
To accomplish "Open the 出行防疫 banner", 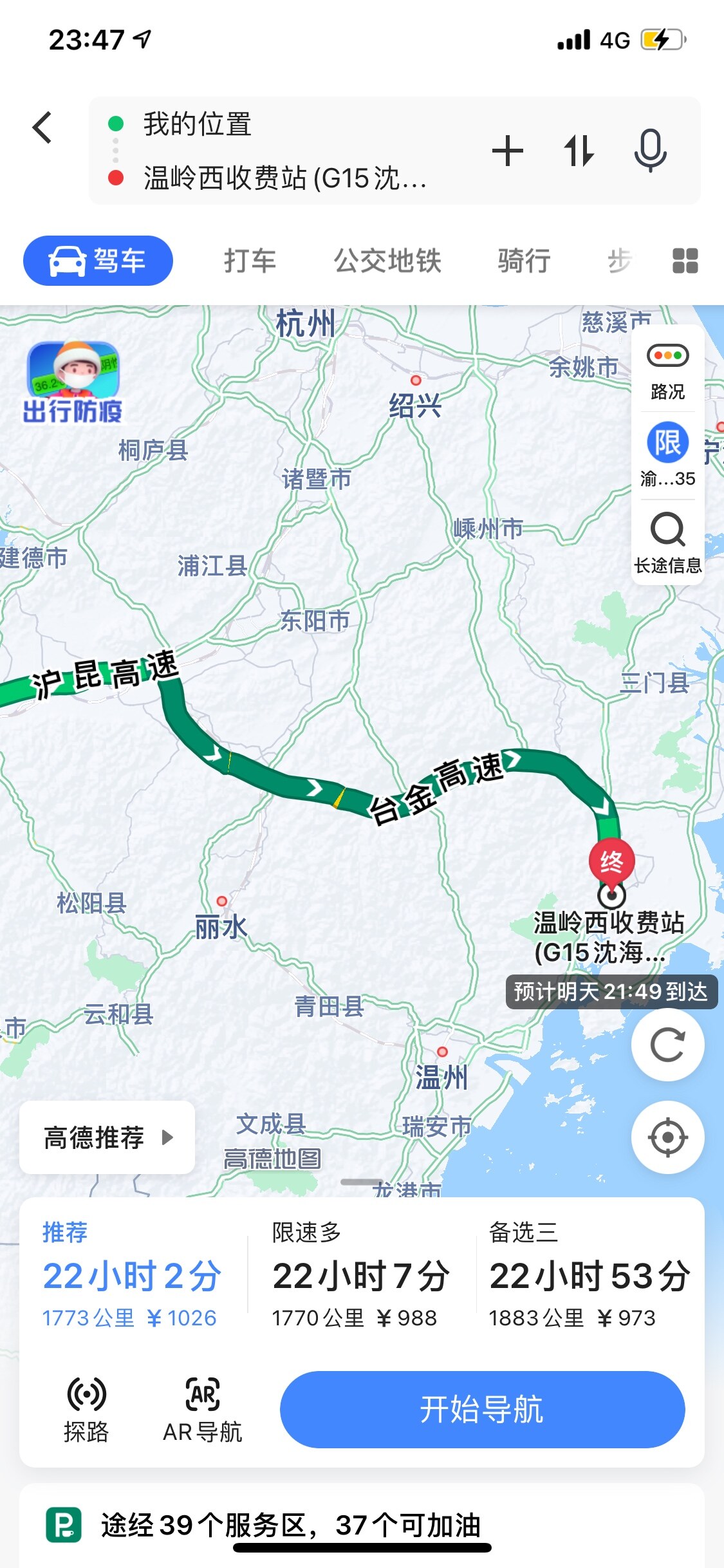I will point(73,383).
